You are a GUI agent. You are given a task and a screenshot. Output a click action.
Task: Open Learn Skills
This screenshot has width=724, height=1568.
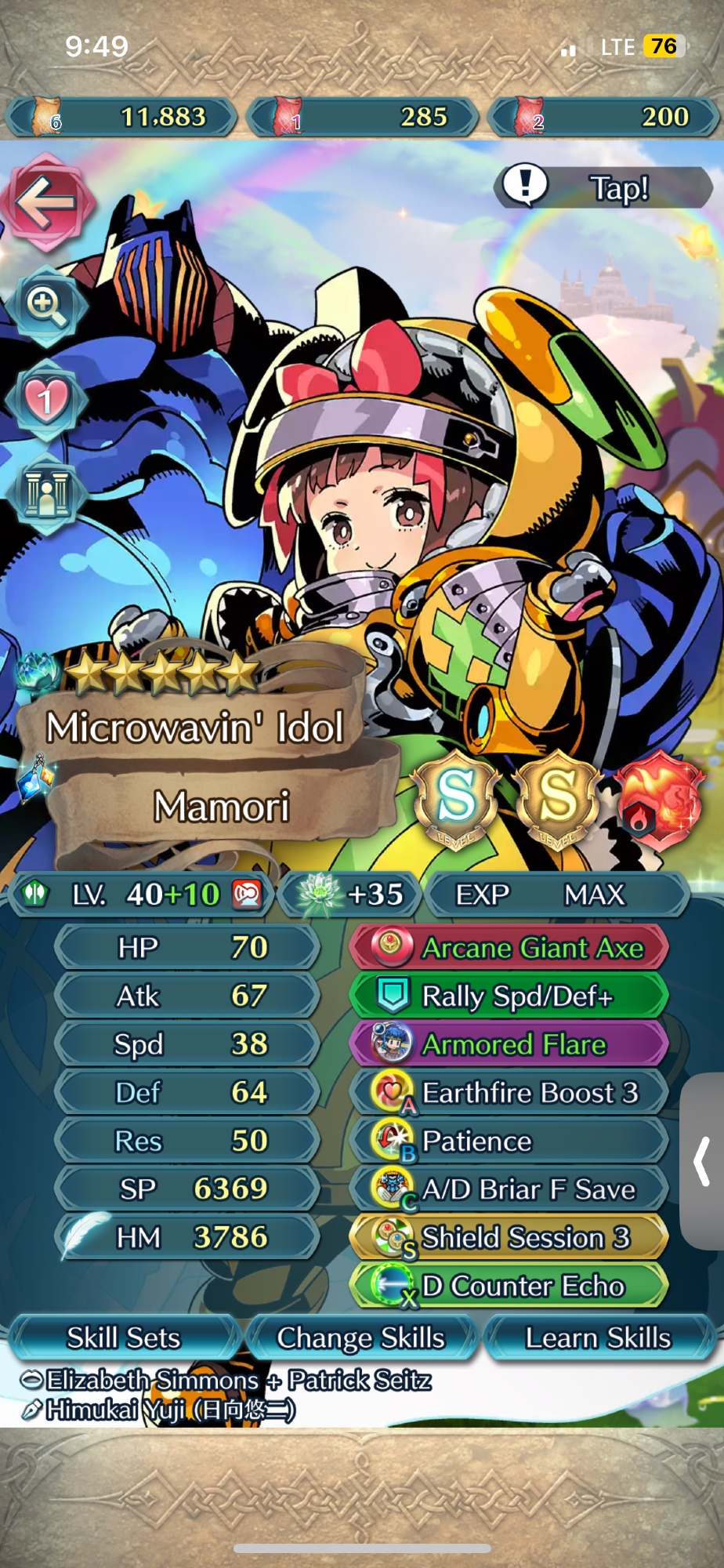pyautogui.click(x=598, y=1338)
